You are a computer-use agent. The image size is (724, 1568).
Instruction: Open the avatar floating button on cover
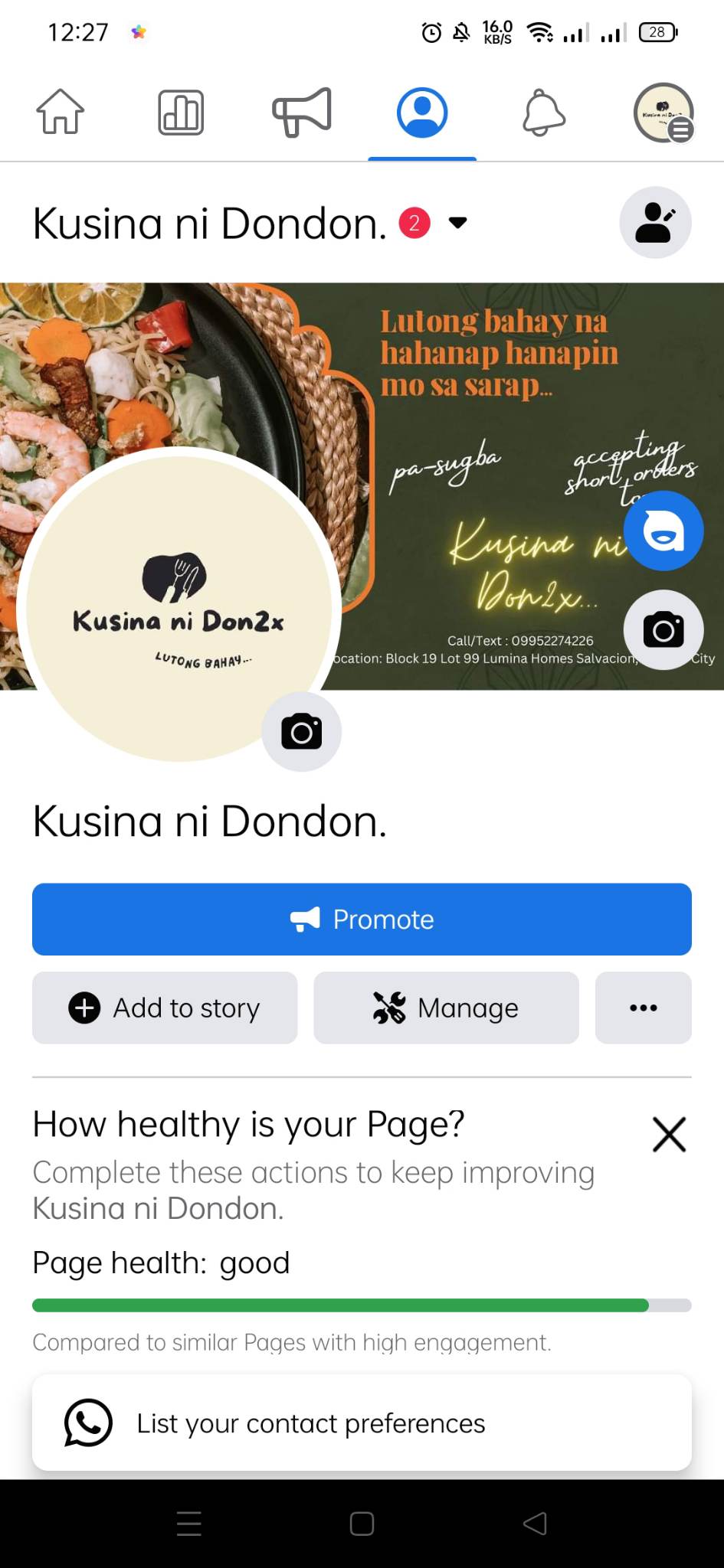coord(663,531)
